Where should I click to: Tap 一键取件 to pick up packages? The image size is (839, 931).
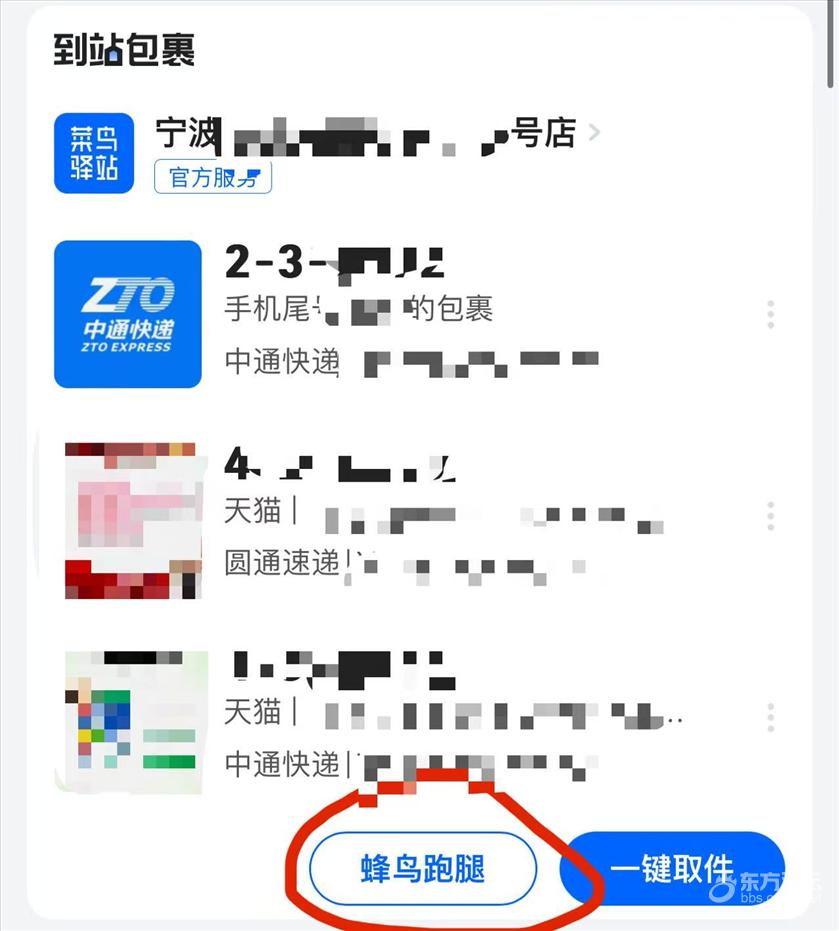click(x=672, y=868)
